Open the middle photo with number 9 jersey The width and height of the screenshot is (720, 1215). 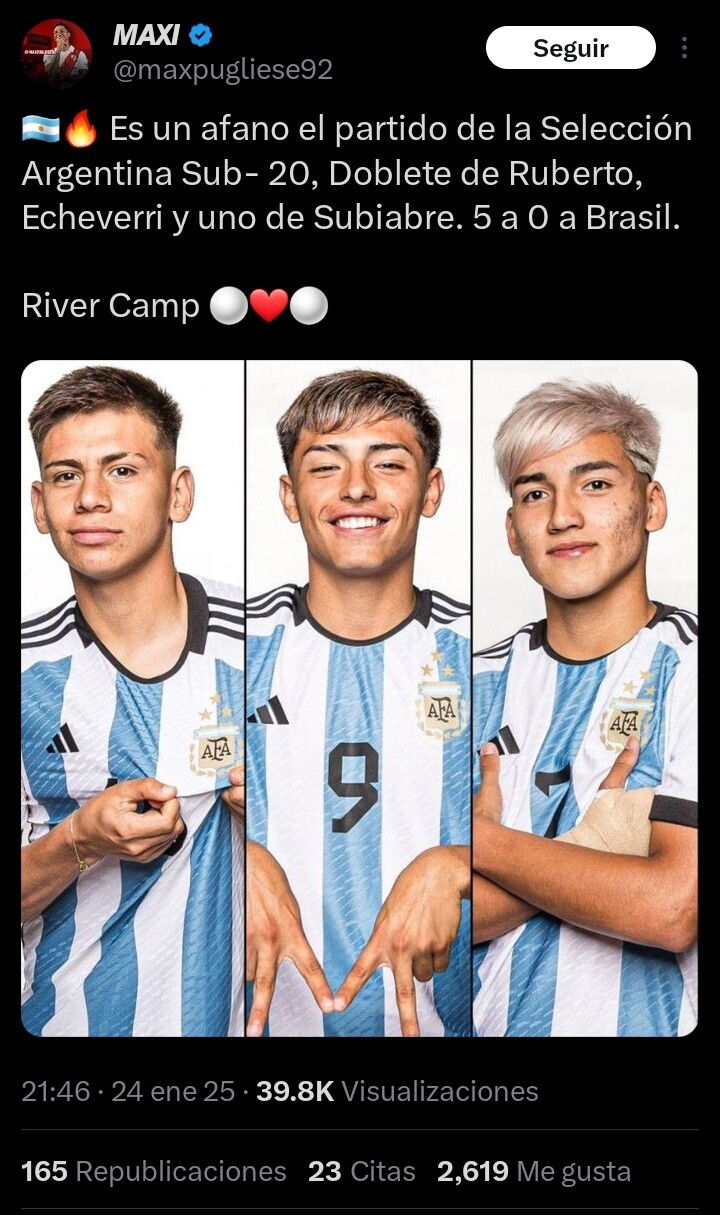pos(358,698)
